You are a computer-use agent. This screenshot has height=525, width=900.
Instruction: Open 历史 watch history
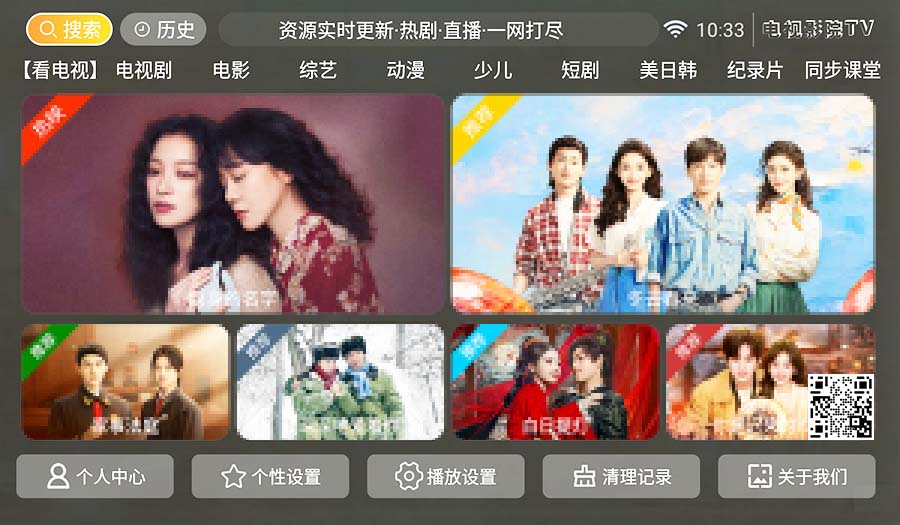point(163,30)
